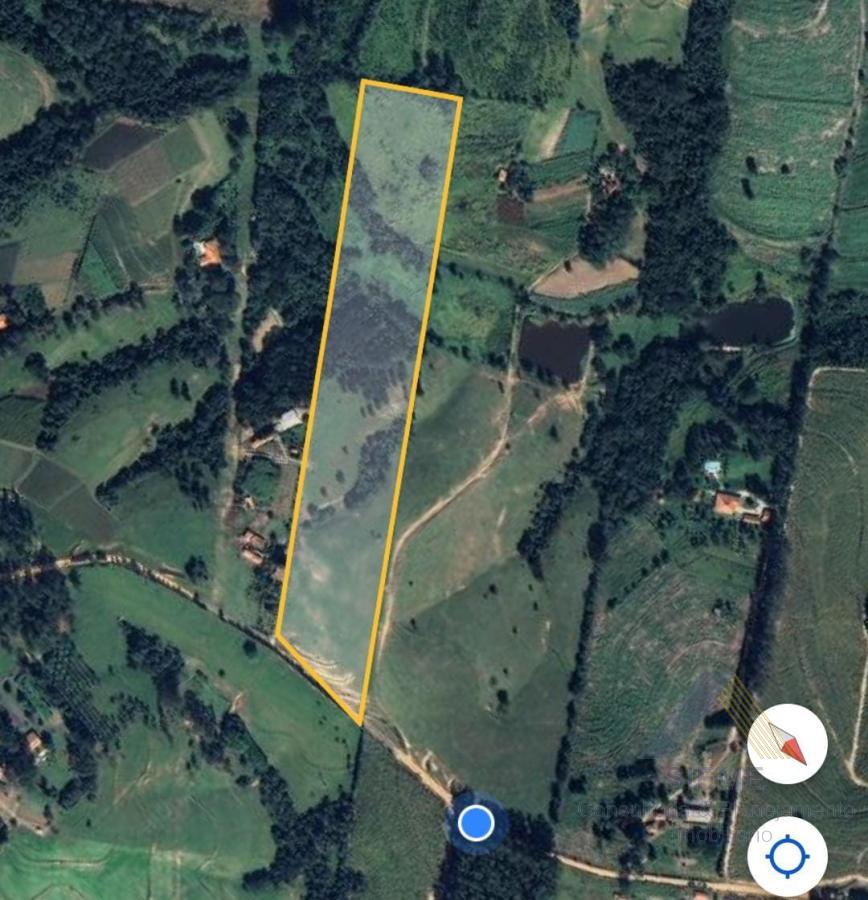Screen dimensions: 868x900
Task: Center map on my current location
Action: [787, 857]
